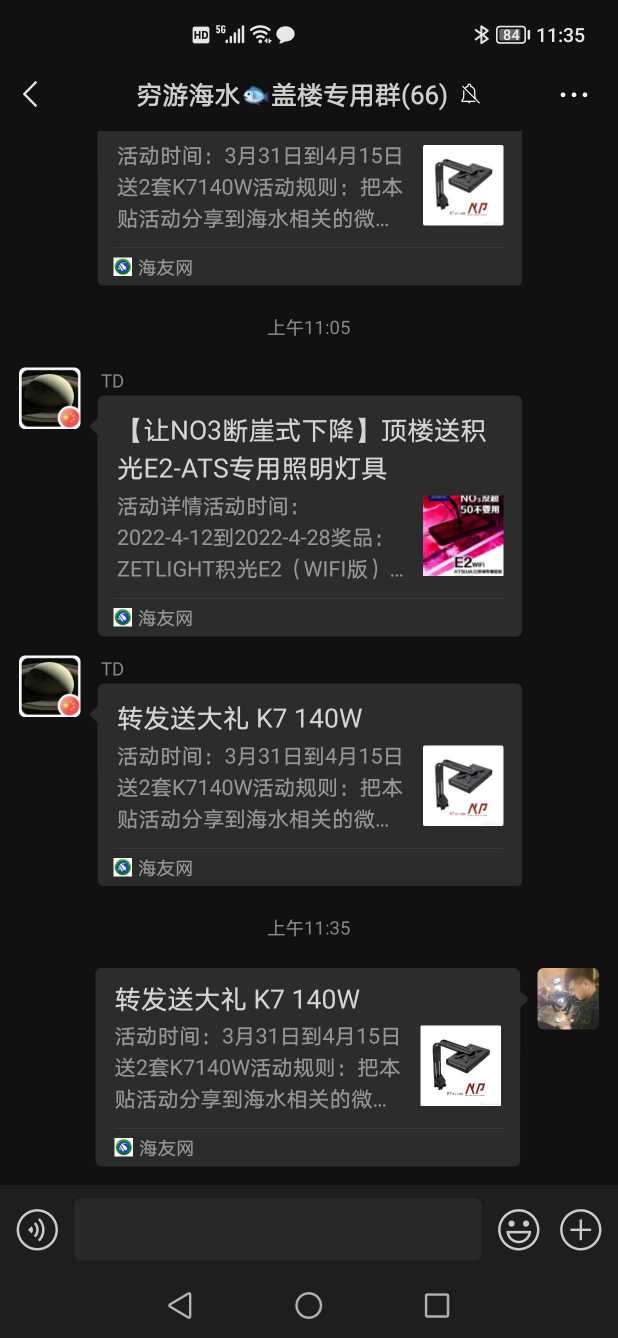Tap the system home button
Viewport: 618px width, 1338px height.
308,1305
